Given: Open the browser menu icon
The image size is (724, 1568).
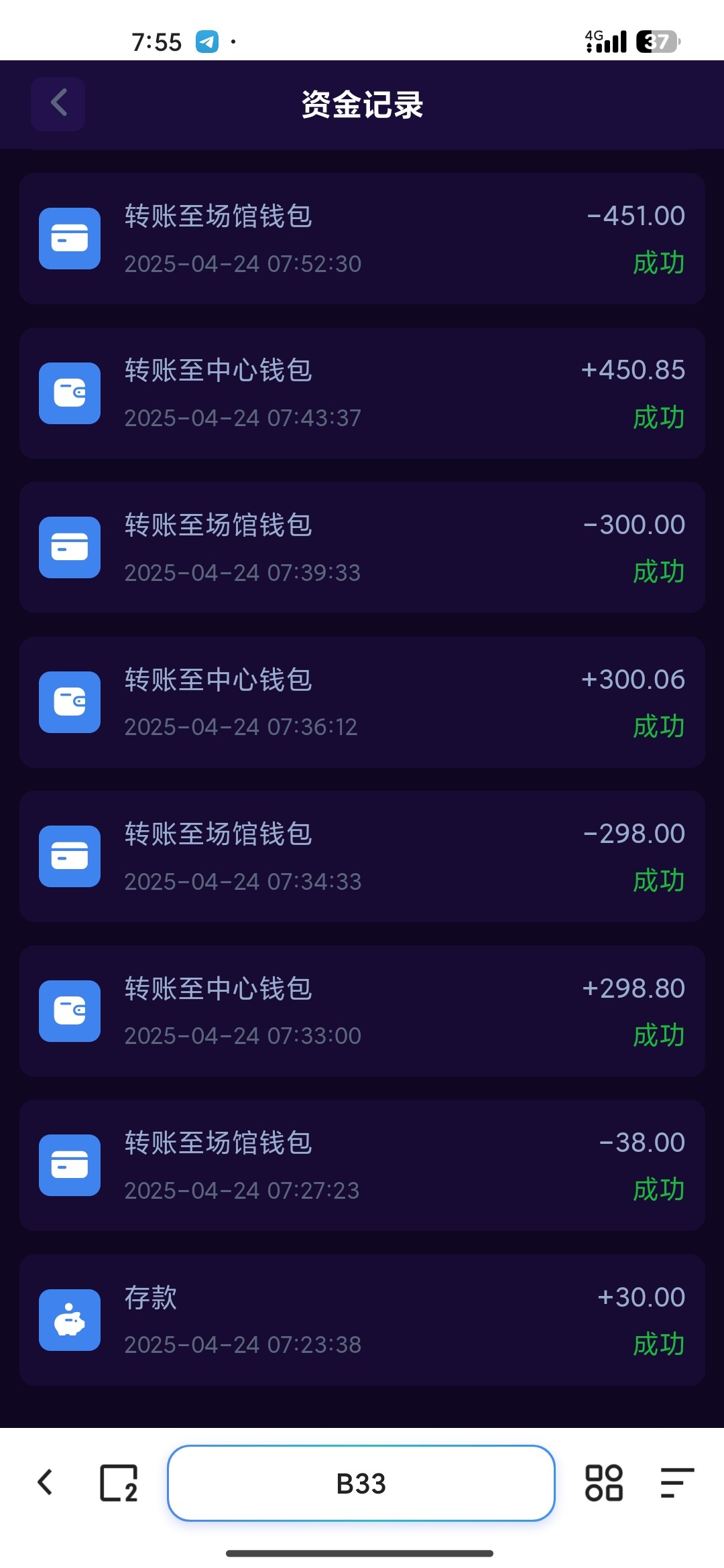Looking at the screenshot, I should (676, 1483).
